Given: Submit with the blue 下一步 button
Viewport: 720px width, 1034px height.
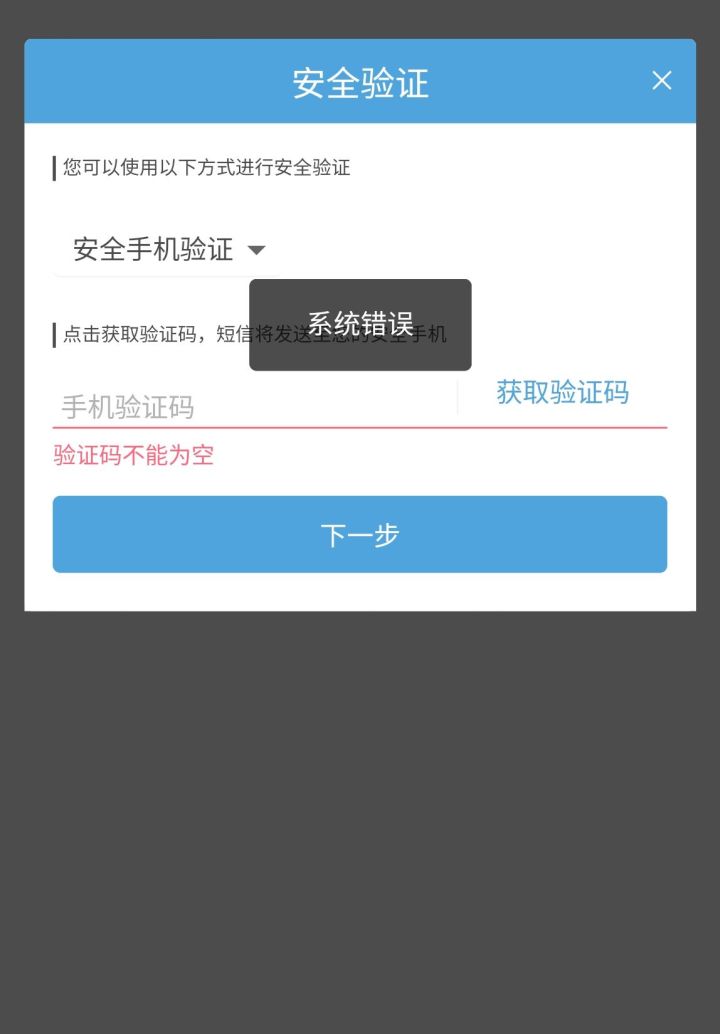Looking at the screenshot, I should (360, 534).
